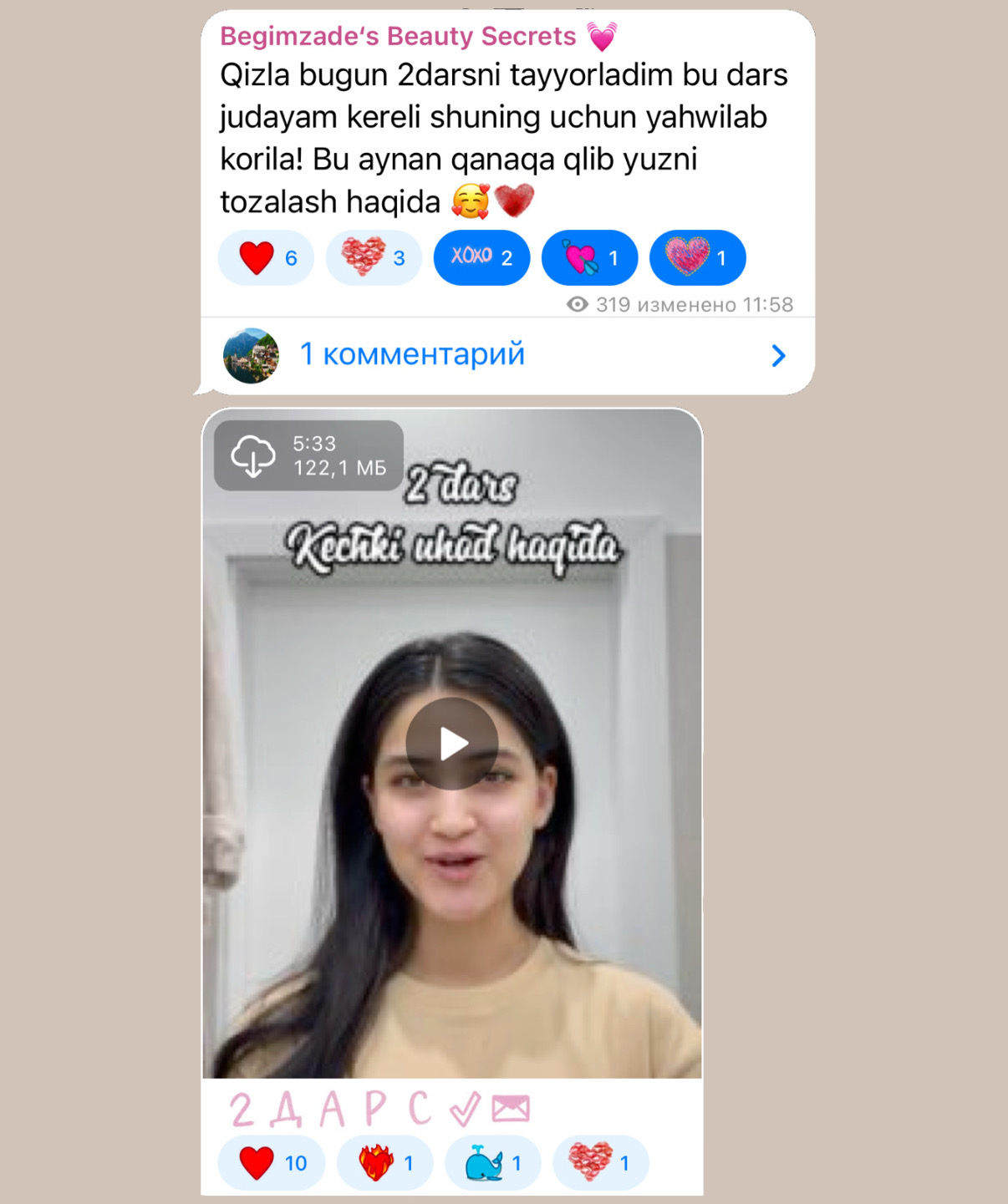The image size is (1008, 1204).
Task: Select the whale emoji reaction
Action: [x=492, y=1161]
